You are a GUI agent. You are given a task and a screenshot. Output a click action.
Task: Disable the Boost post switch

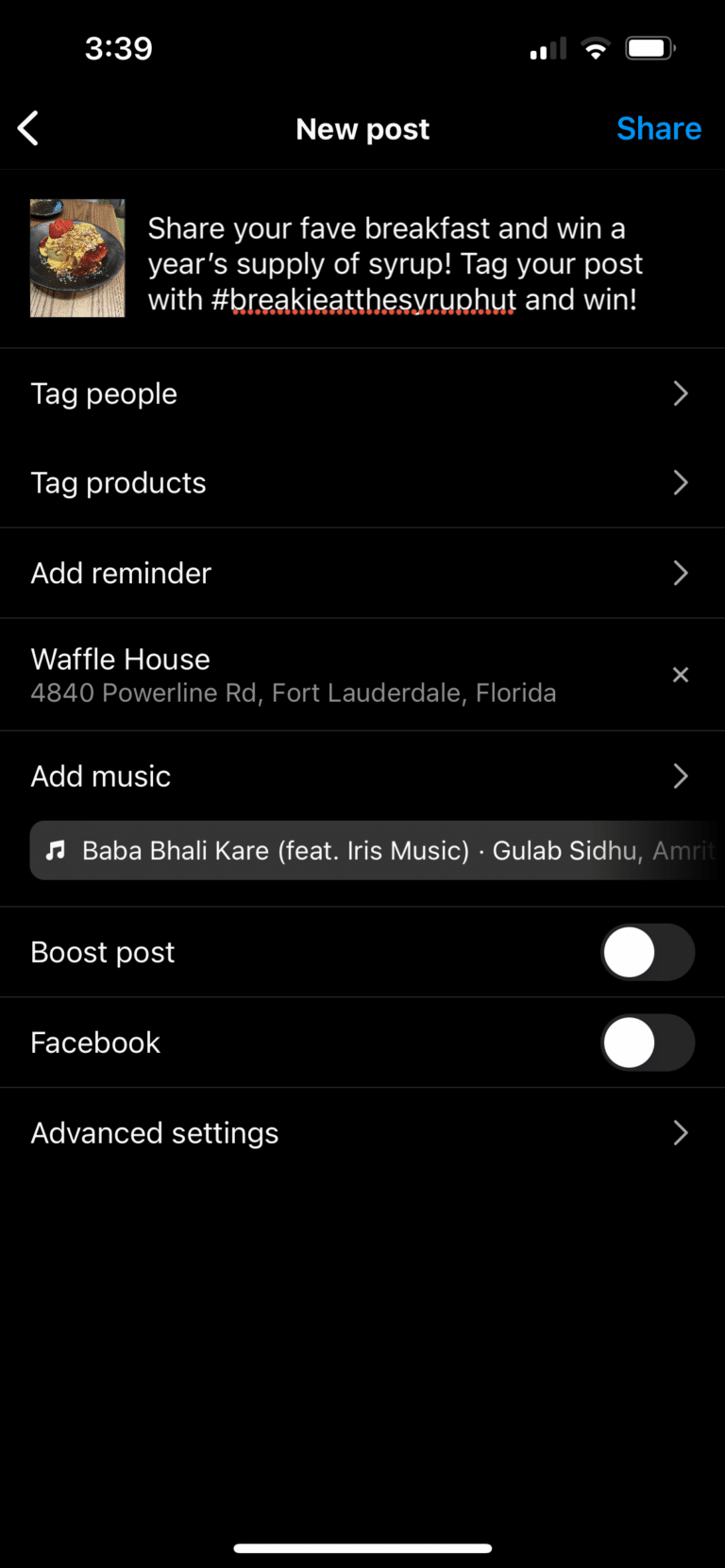pos(648,952)
